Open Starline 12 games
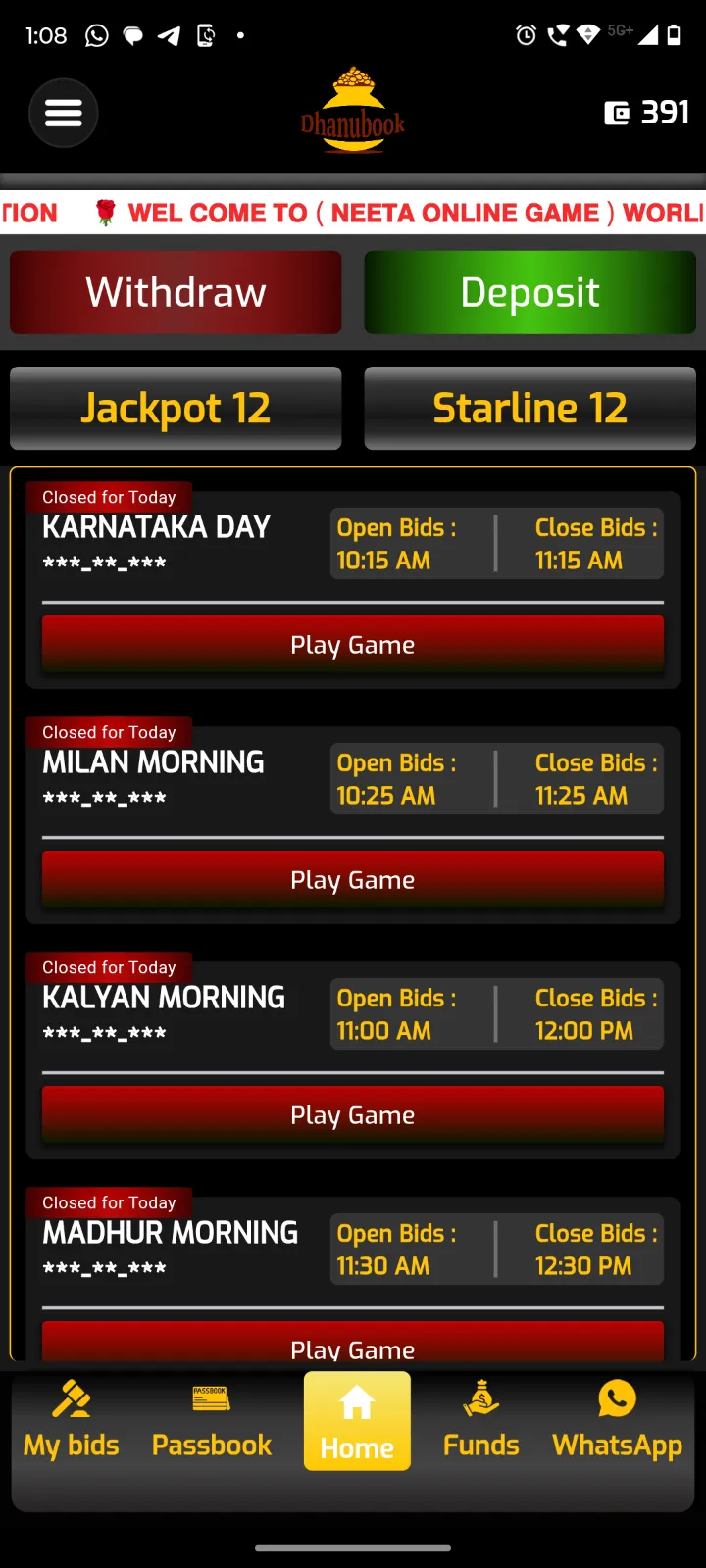The width and height of the screenshot is (706, 1568). (x=529, y=408)
